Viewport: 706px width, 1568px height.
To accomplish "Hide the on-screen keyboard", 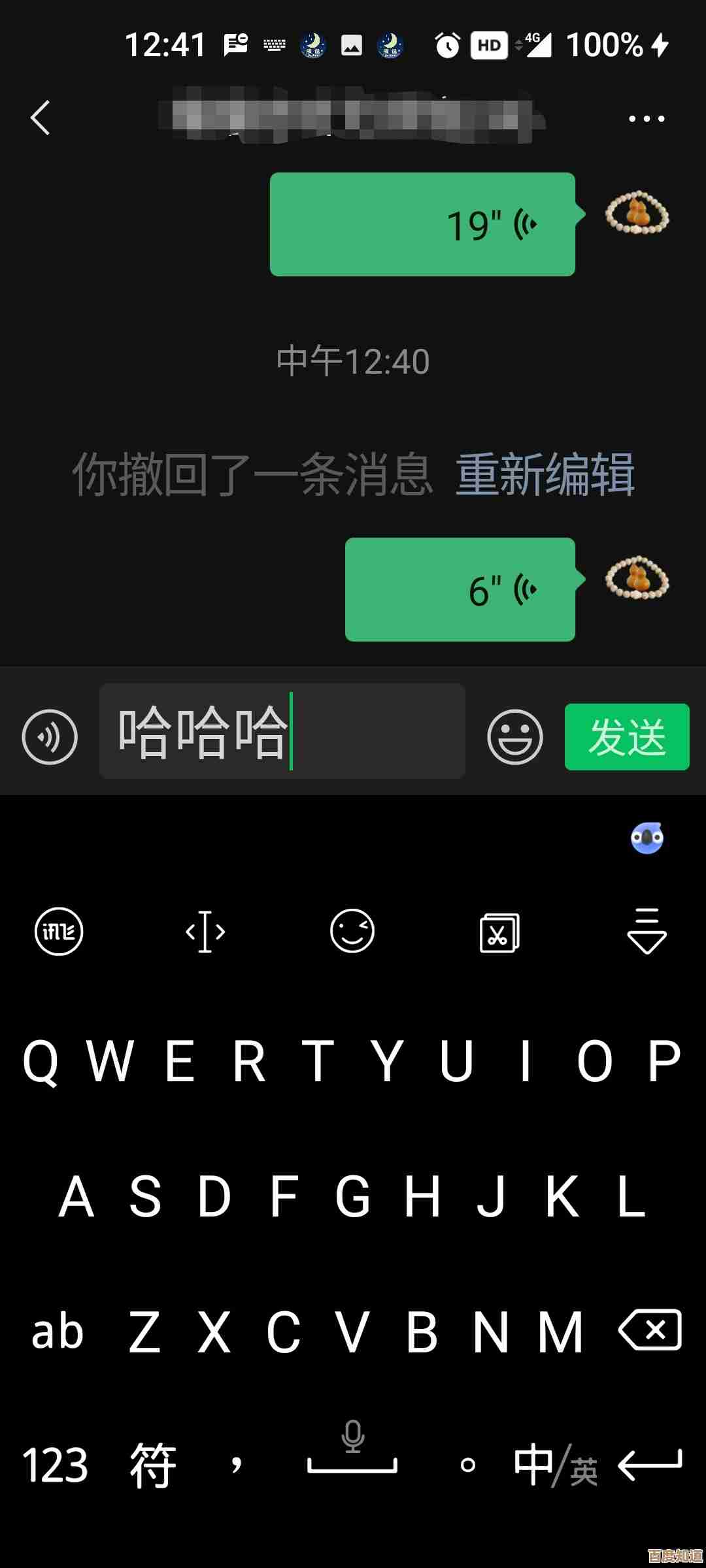I will (x=647, y=931).
